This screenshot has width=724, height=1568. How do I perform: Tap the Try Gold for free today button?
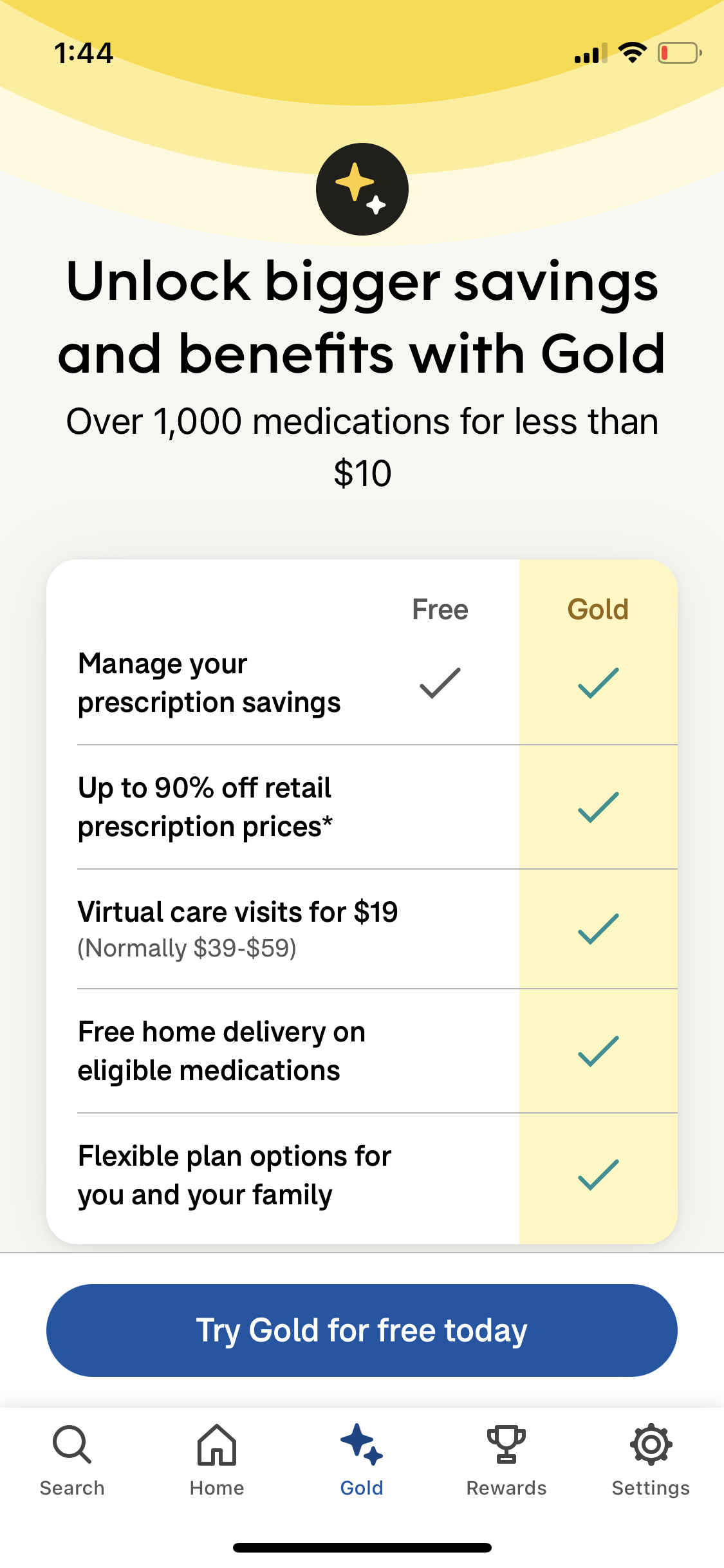pyautogui.click(x=362, y=1330)
